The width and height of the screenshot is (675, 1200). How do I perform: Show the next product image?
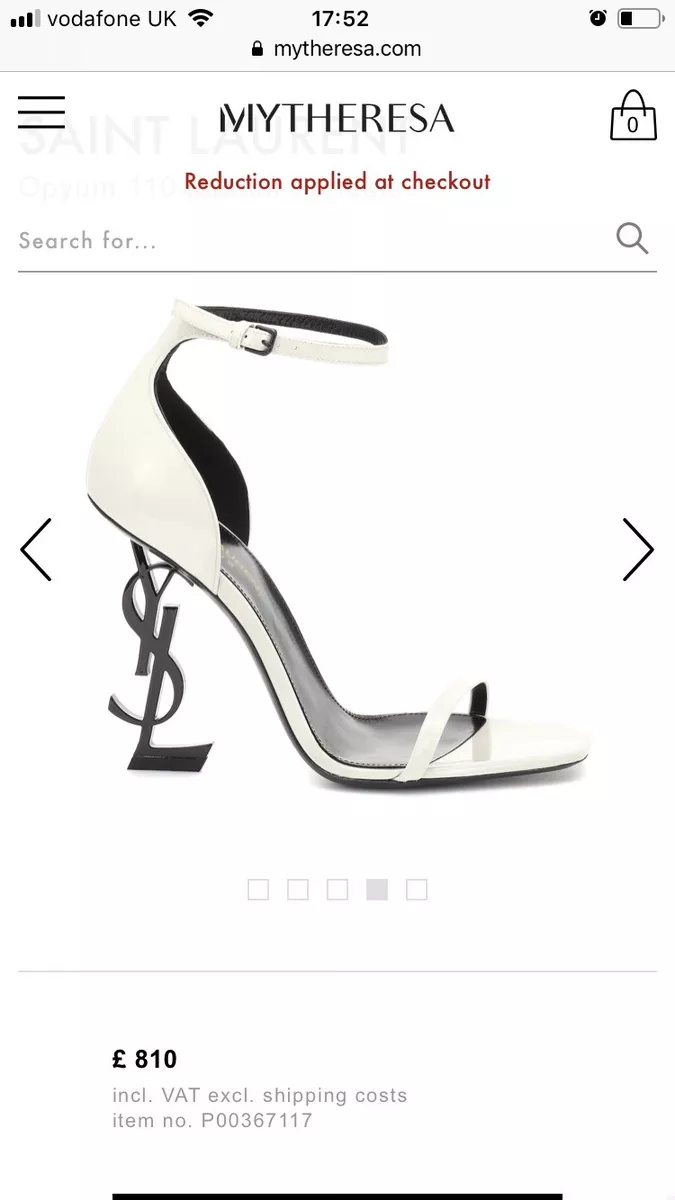638,549
